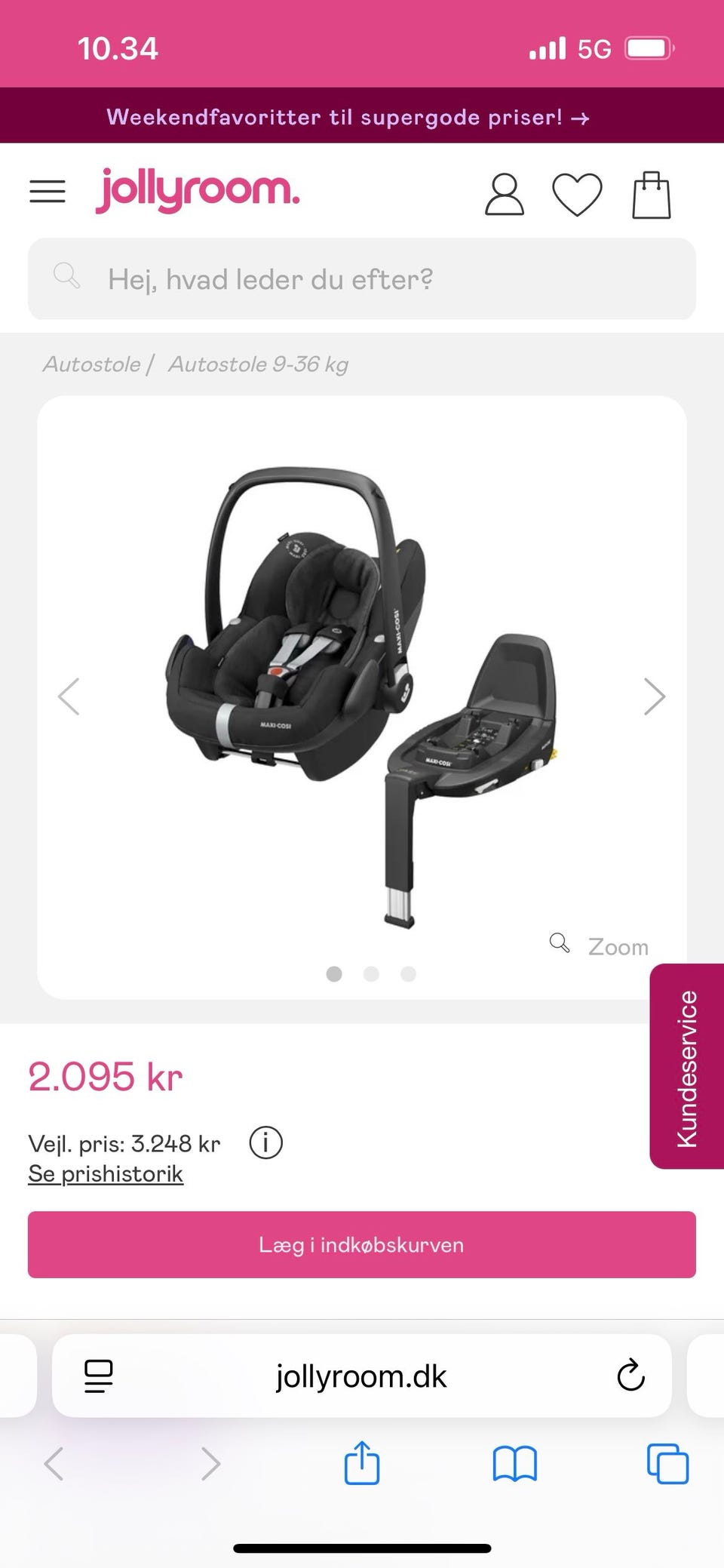View Se prishistorik price history
This screenshot has height=1568, width=724.
106,1174
